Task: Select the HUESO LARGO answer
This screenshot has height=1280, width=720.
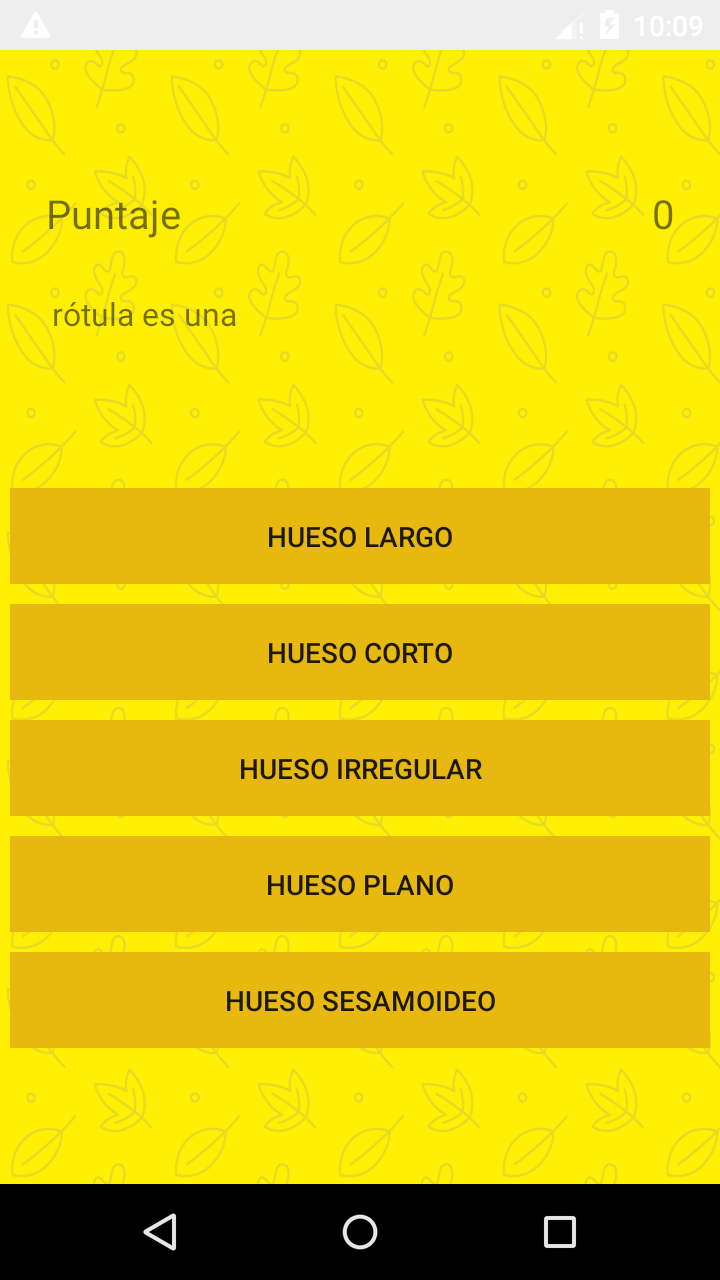Action: (360, 536)
